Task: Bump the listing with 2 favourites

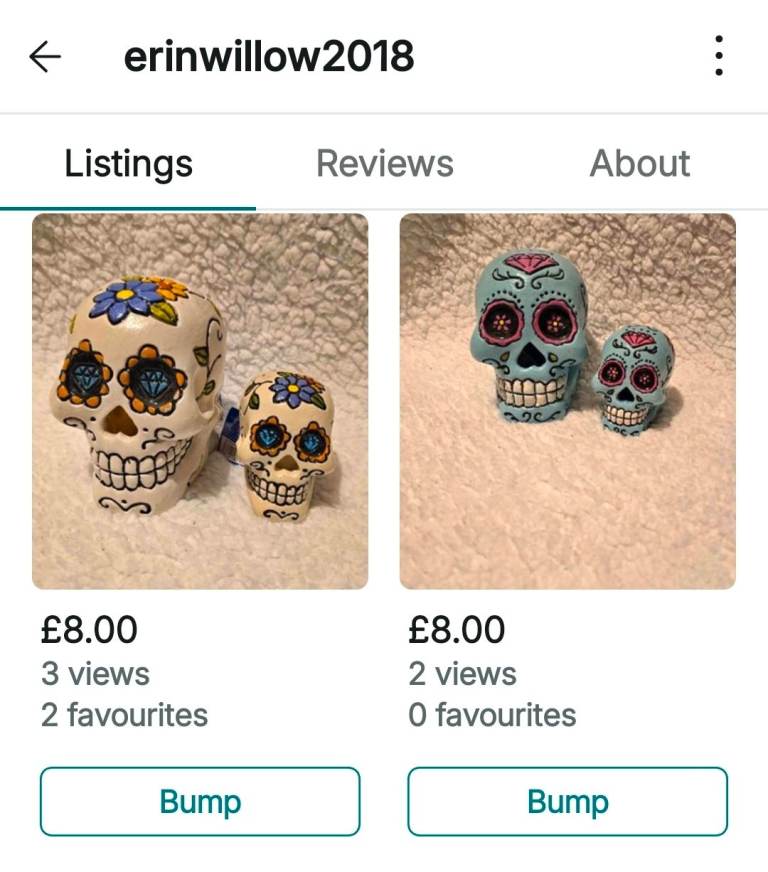Action: (x=200, y=801)
